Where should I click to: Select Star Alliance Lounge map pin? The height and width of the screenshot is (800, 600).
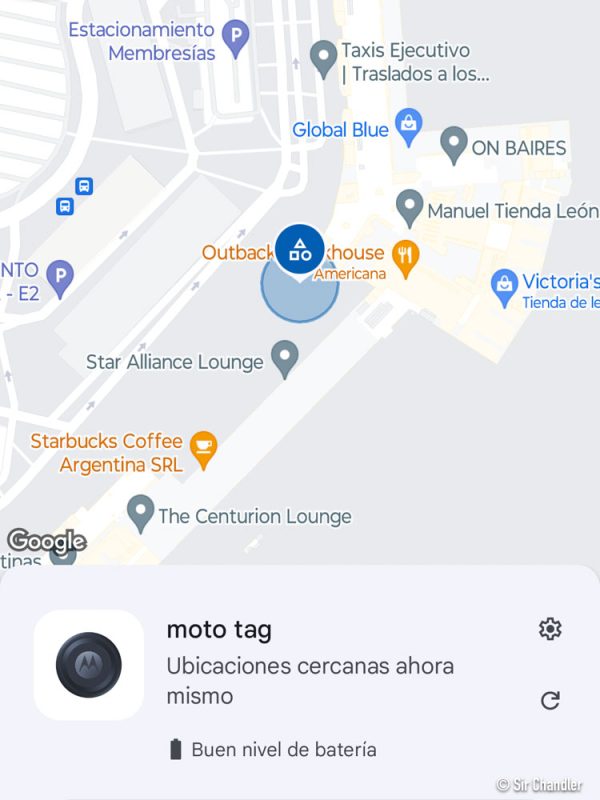click(x=286, y=359)
